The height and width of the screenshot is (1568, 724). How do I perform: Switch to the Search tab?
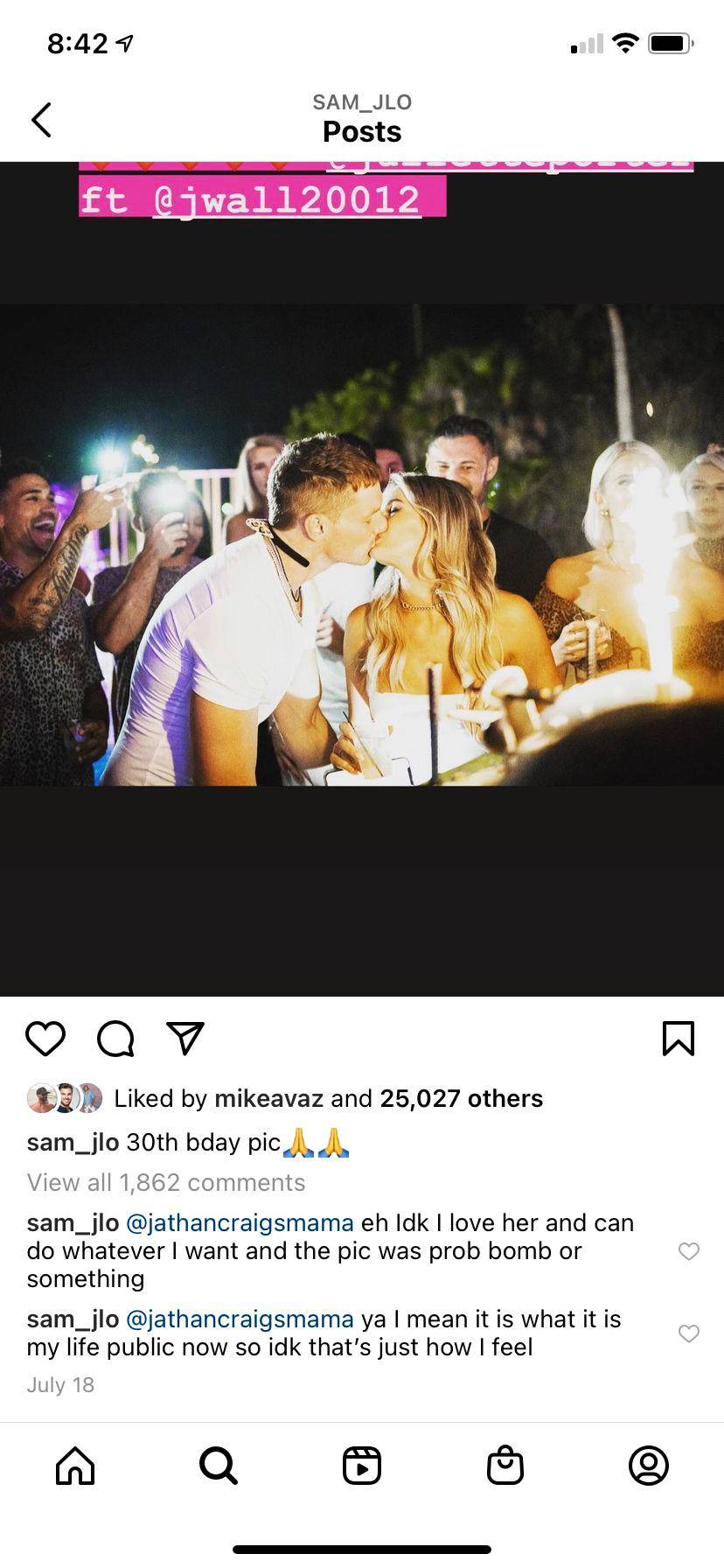click(x=218, y=1466)
